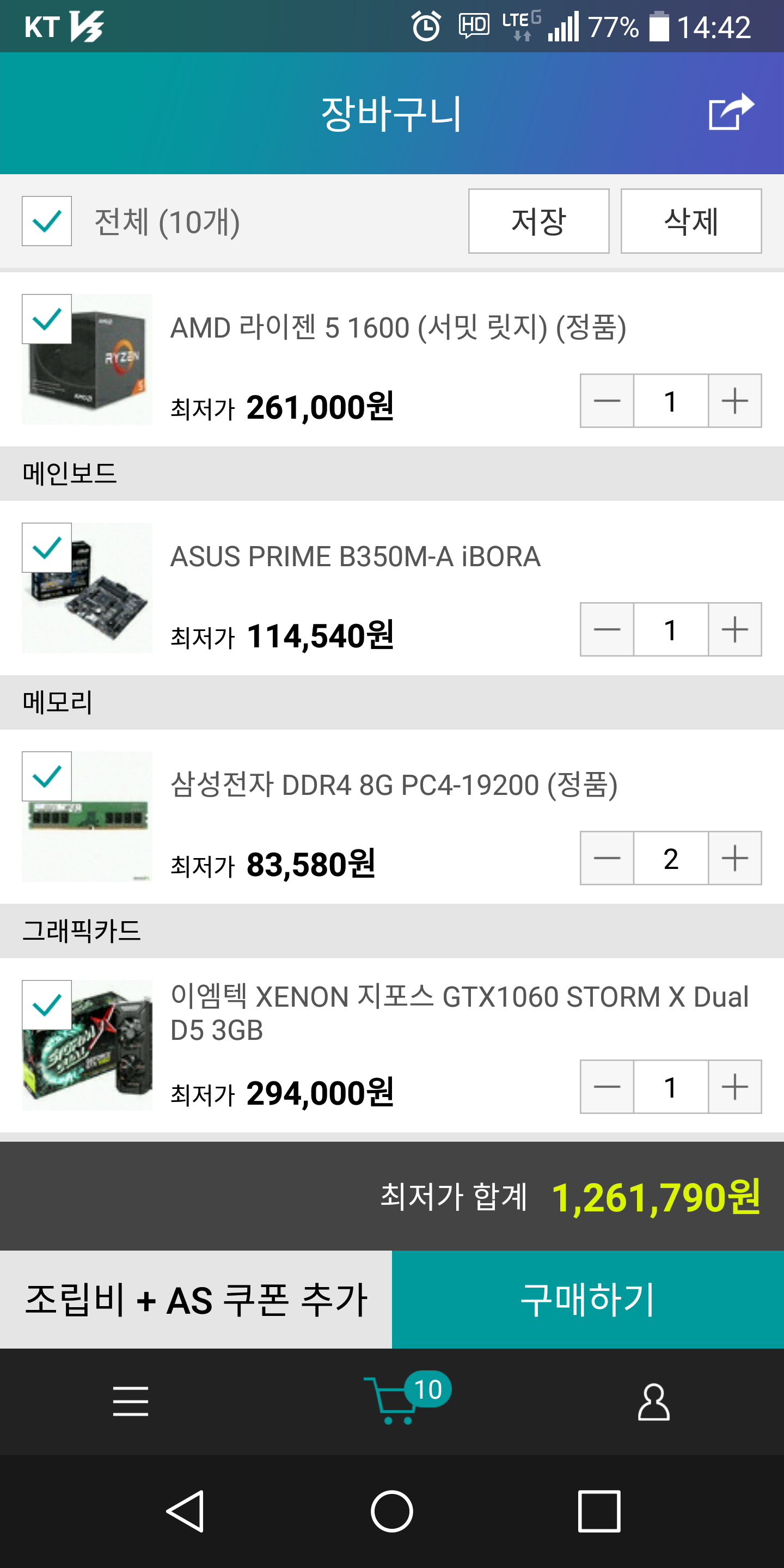Screen dimensions: 784x1568
Task: Decrease quantity of 삼성전자 DDR4 8G
Action: click(x=607, y=858)
